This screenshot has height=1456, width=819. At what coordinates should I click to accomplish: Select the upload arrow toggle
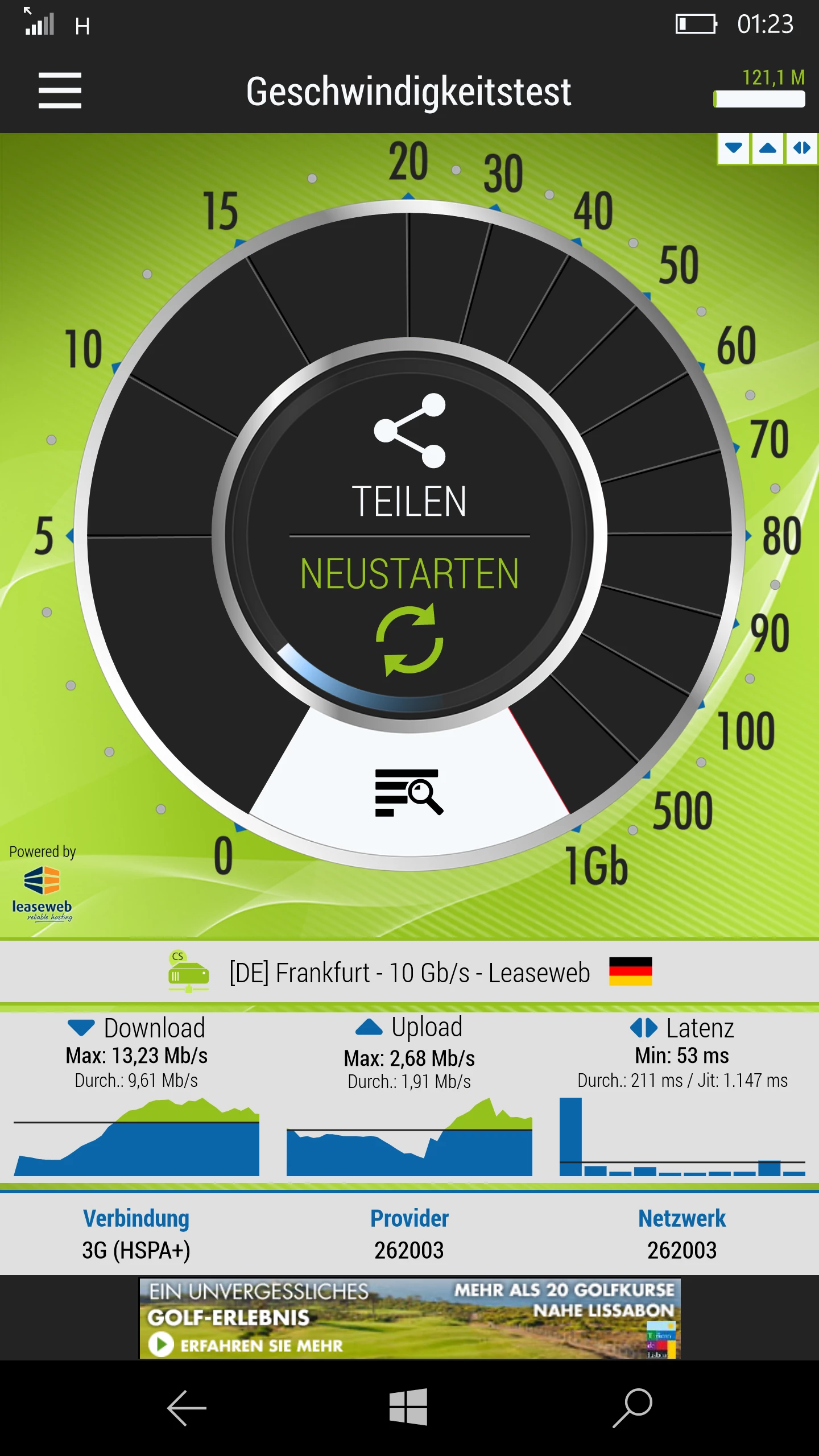pyautogui.click(x=768, y=148)
